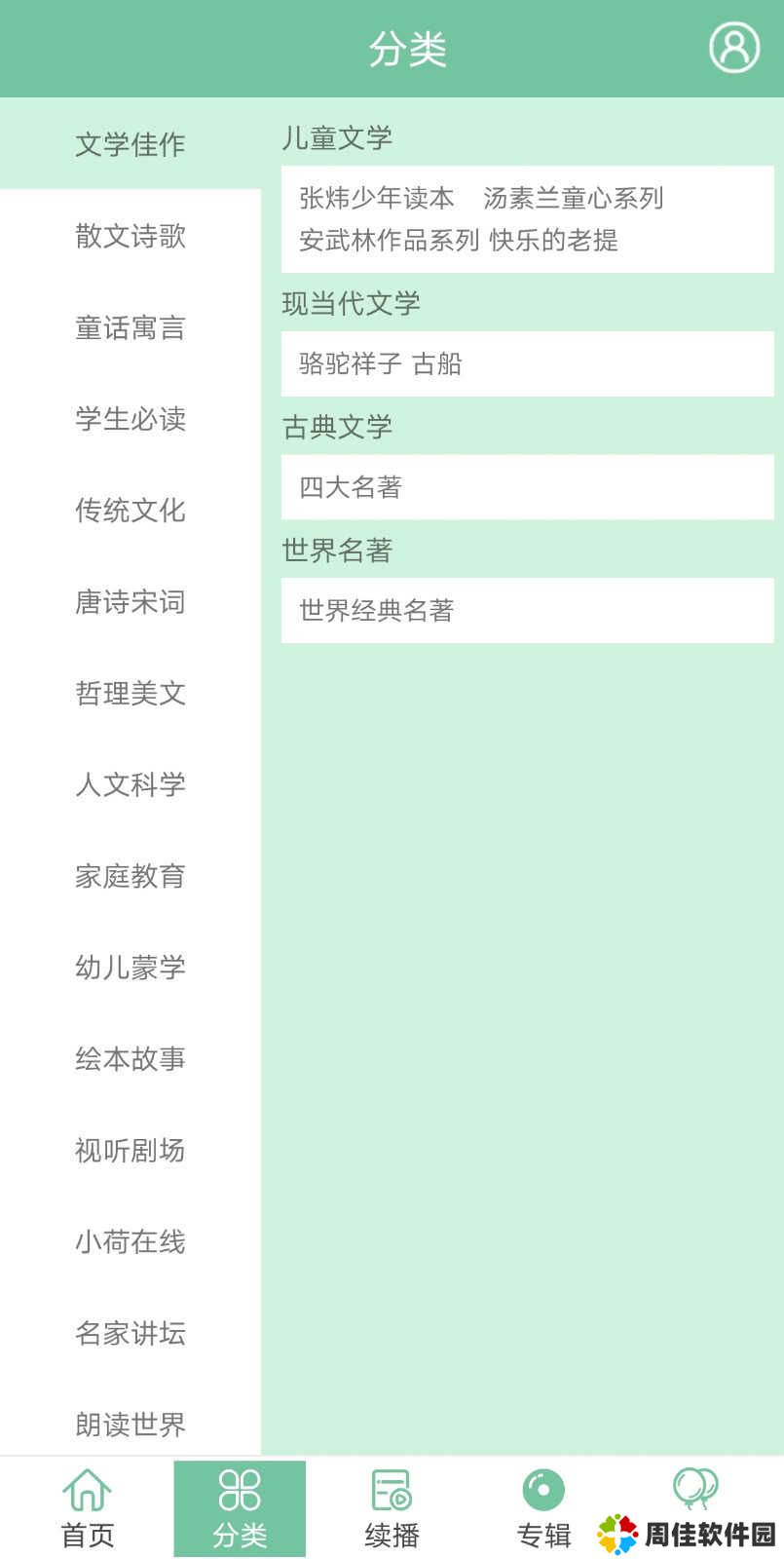
Task: Open 汤素兰童心系列
Action: pyautogui.click(x=573, y=198)
